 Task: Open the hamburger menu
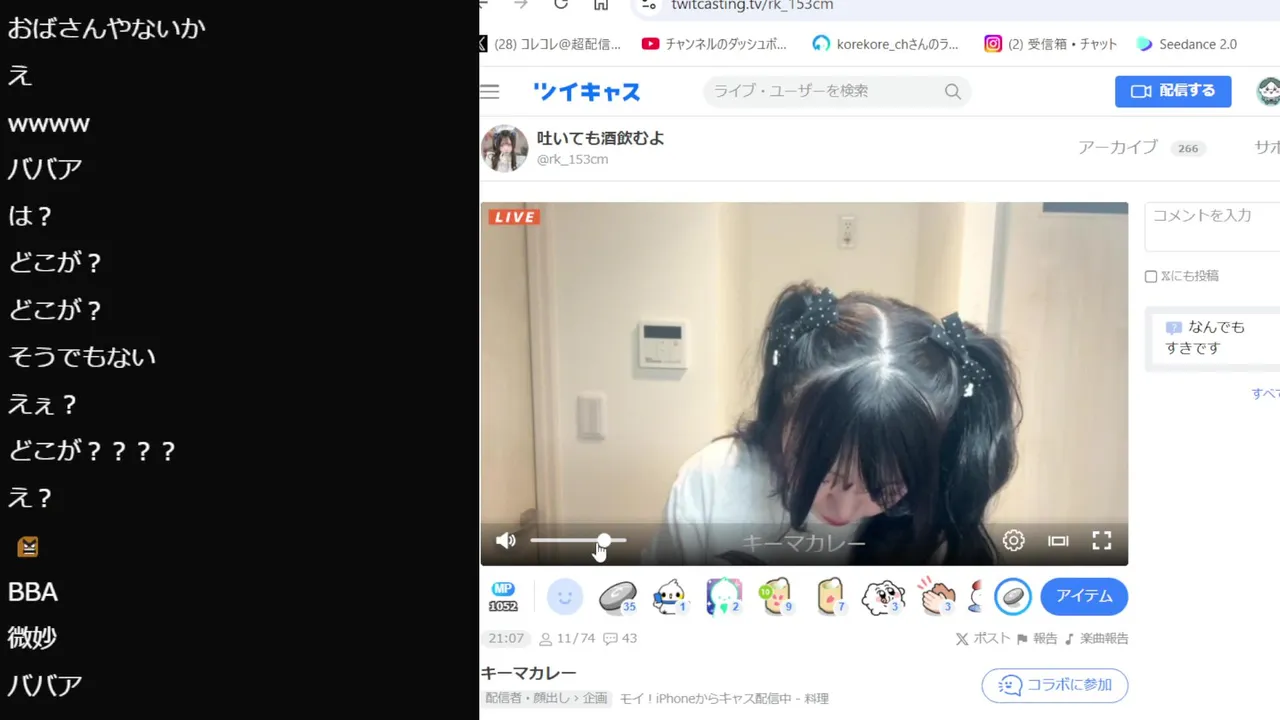(489, 92)
